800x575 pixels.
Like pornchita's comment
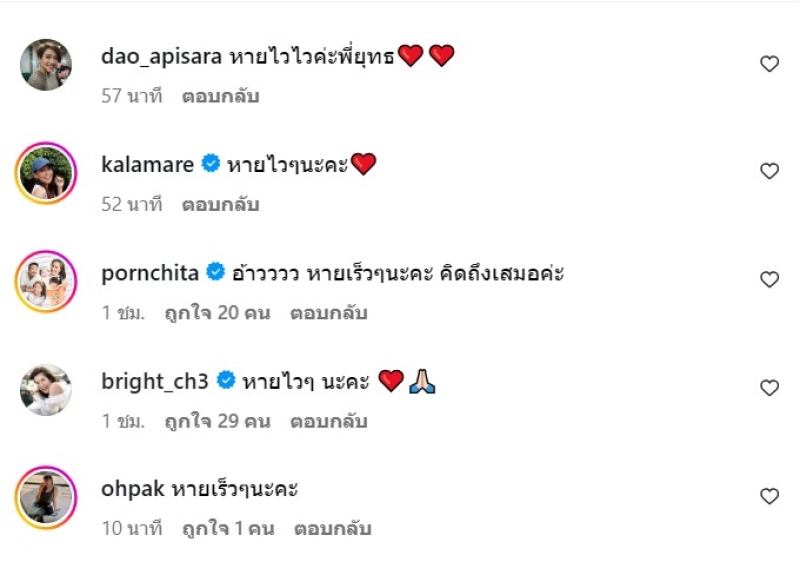click(x=769, y=280)
